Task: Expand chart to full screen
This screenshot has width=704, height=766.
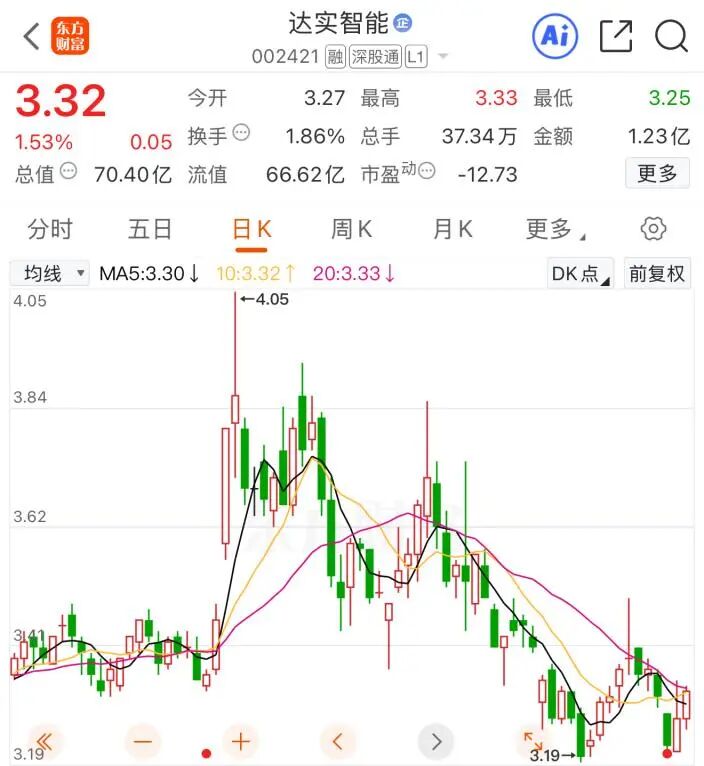Action: (x=533, y=741)
